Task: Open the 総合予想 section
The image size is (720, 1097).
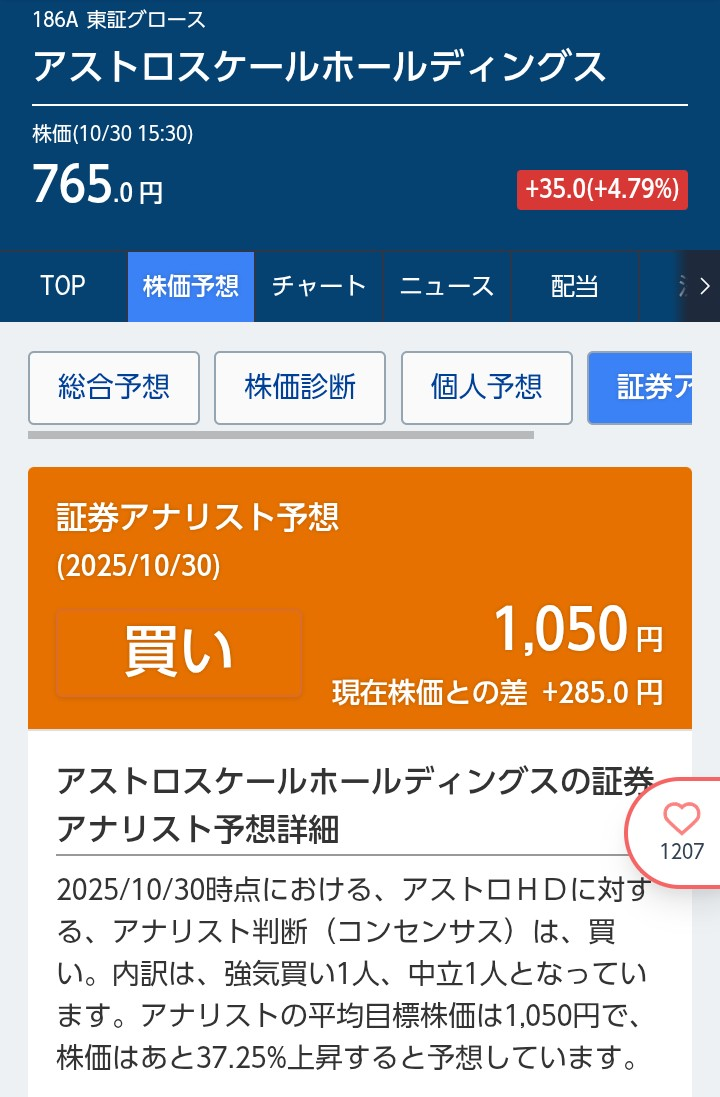Action: (x=114, y=387)
